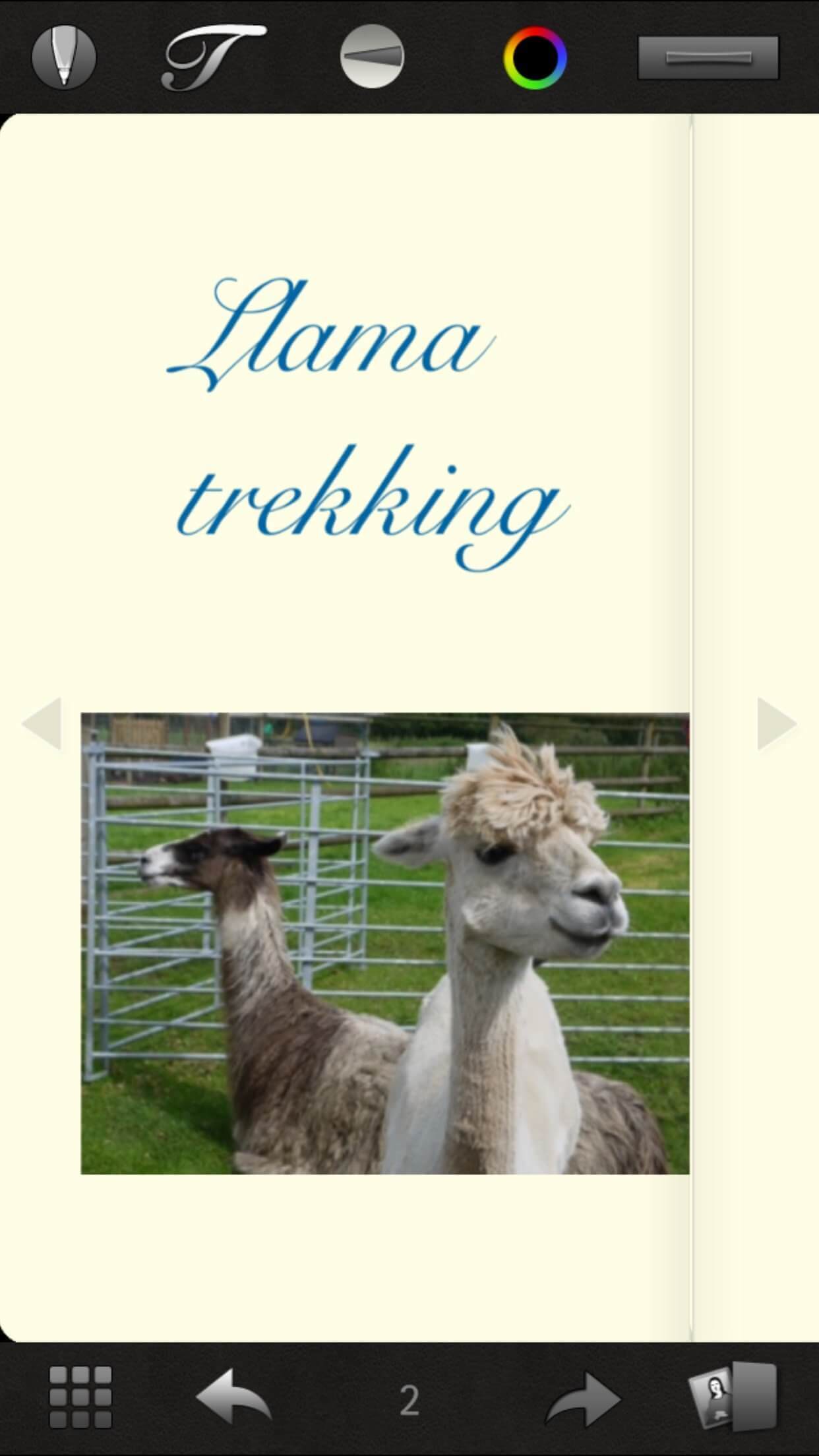
Task: Open the page grid overview
Action: pyautogui.click(x=80, y=1397)
